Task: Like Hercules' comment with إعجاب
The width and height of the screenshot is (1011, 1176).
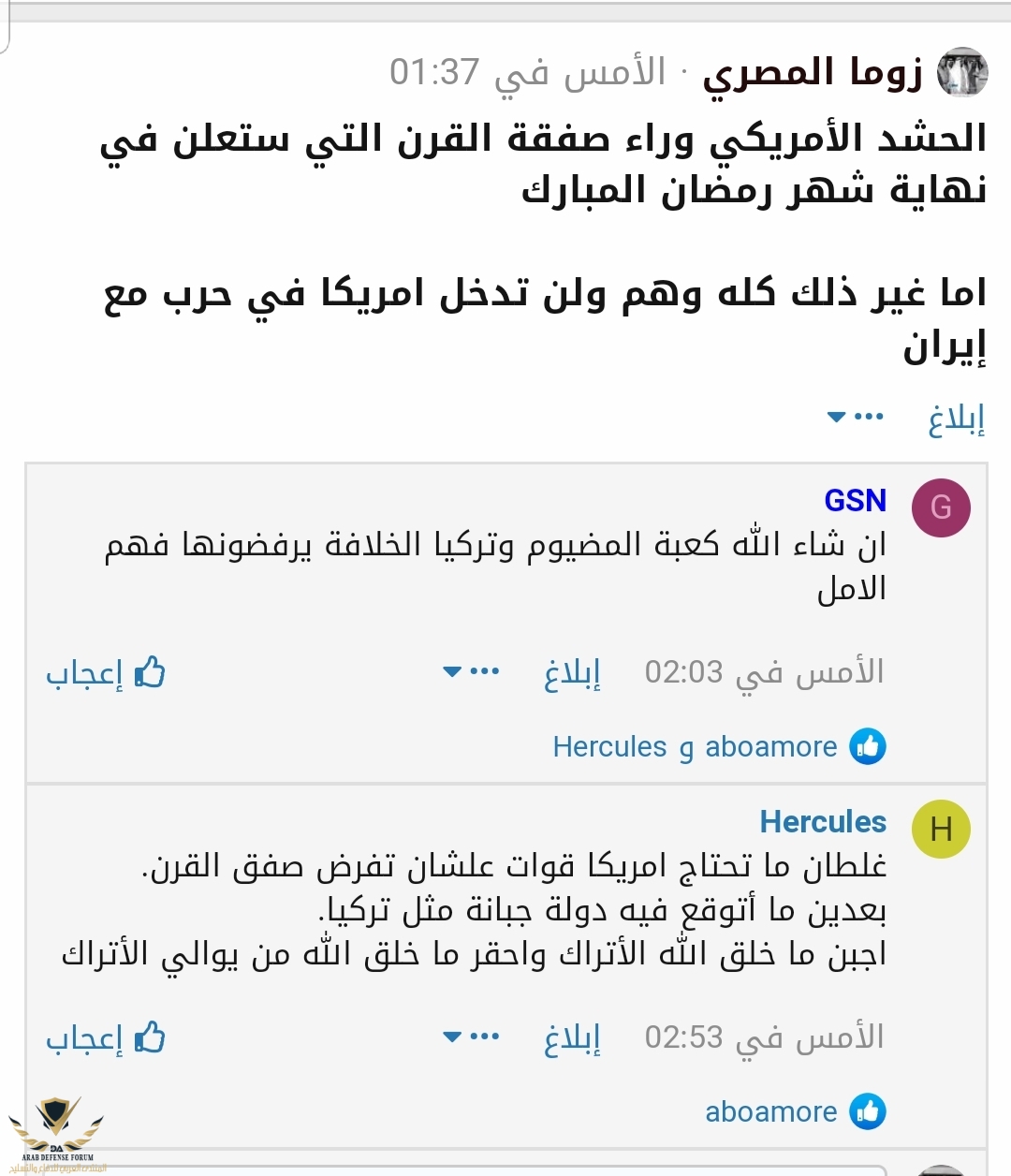Action: point(105,1038)
